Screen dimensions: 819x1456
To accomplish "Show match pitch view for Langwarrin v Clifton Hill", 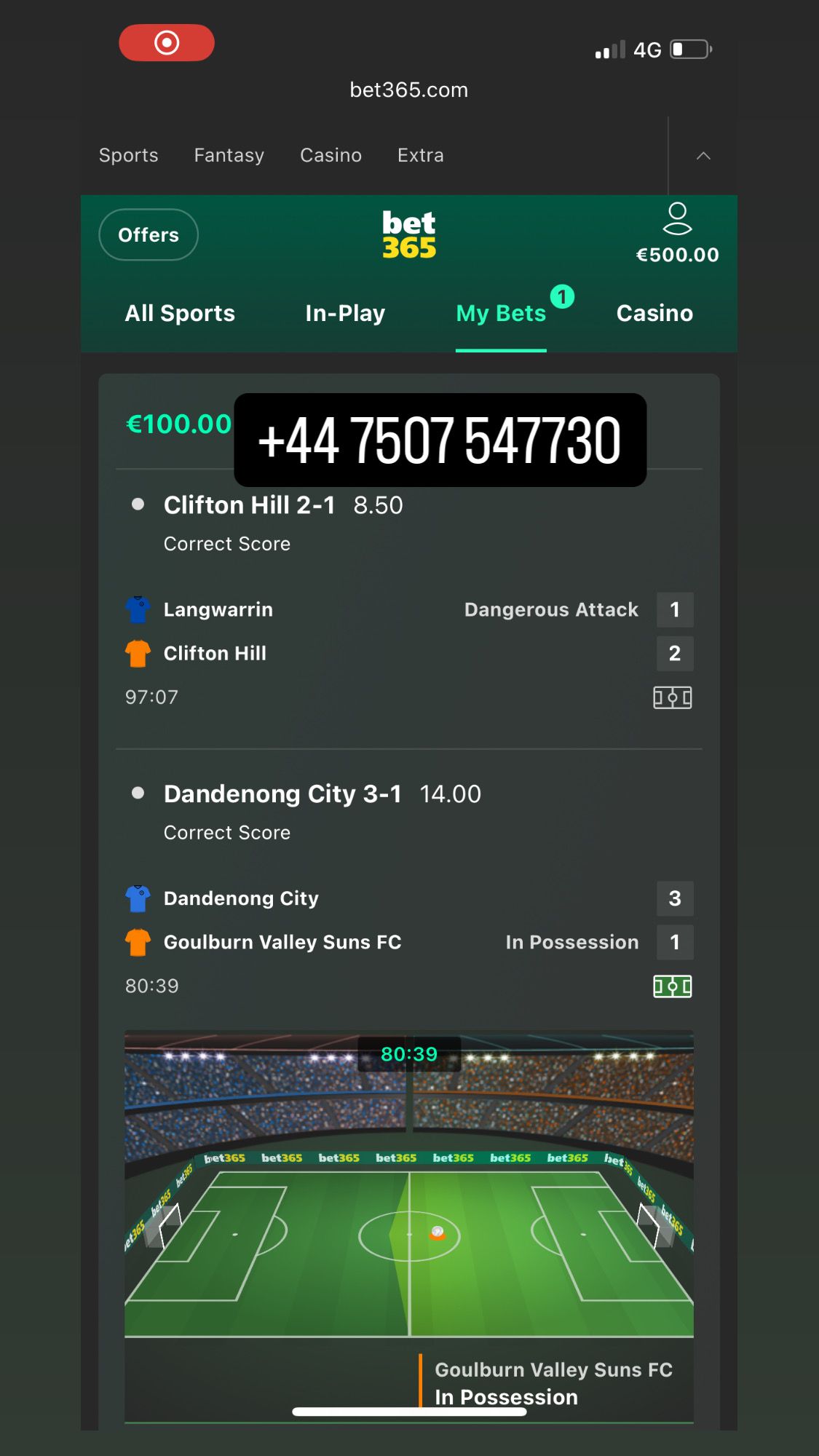I will click(673, 697).
